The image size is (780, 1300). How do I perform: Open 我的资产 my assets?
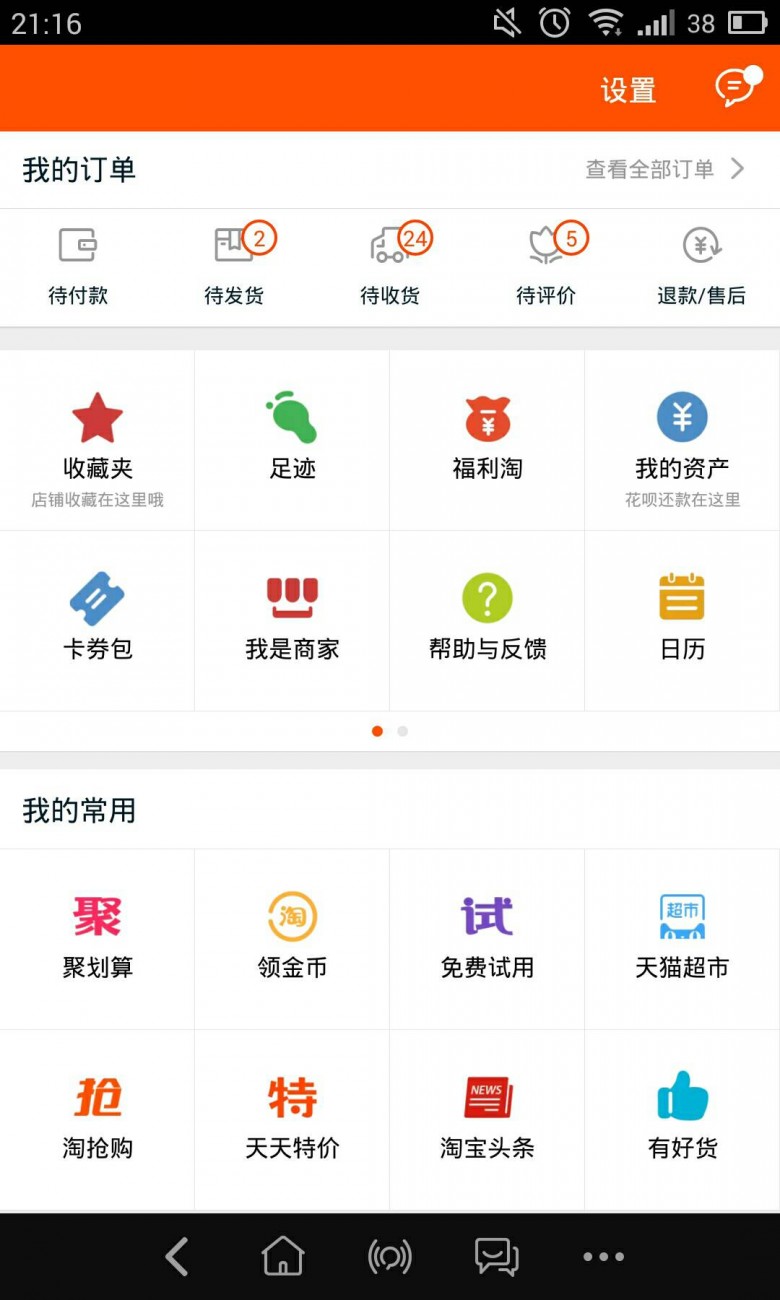tap(682, 440)
